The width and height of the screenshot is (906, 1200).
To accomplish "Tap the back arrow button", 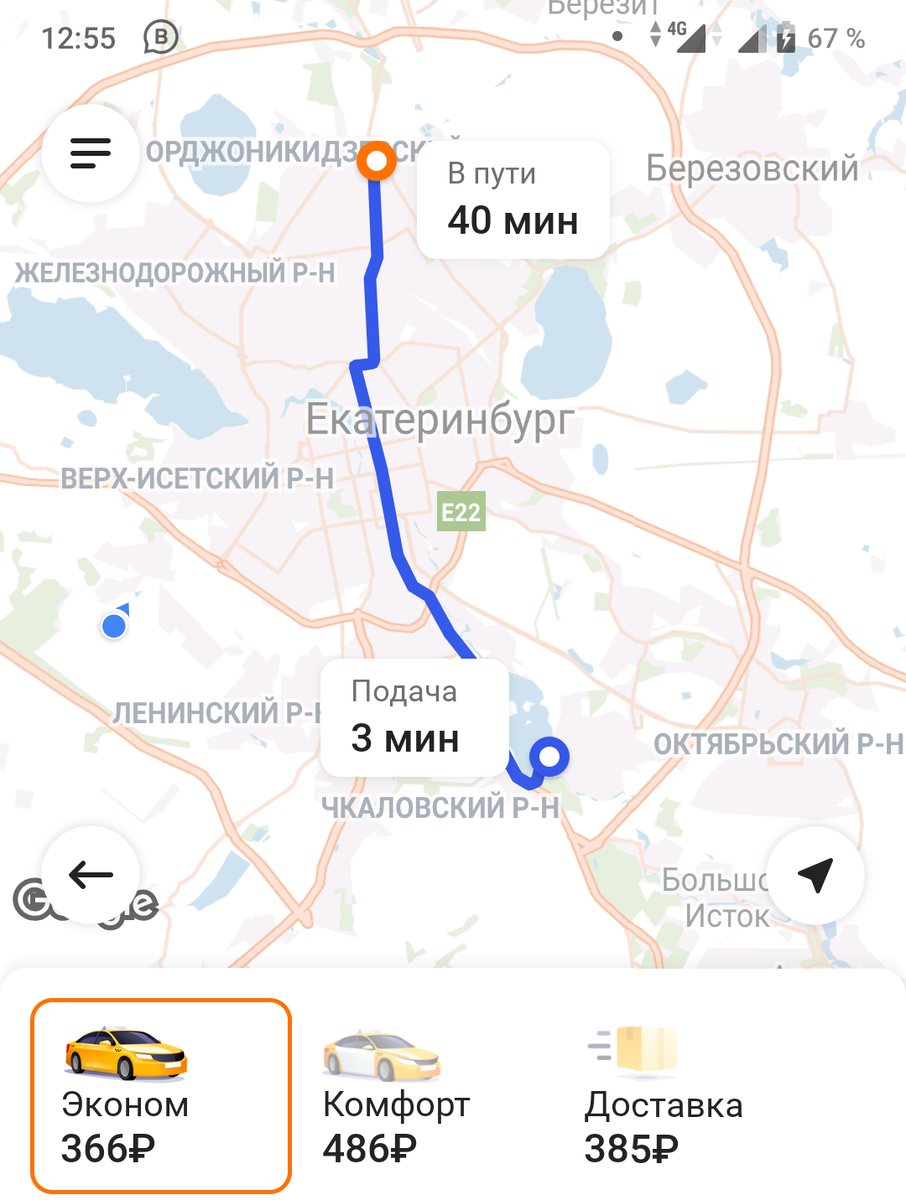I will point(90,873).
